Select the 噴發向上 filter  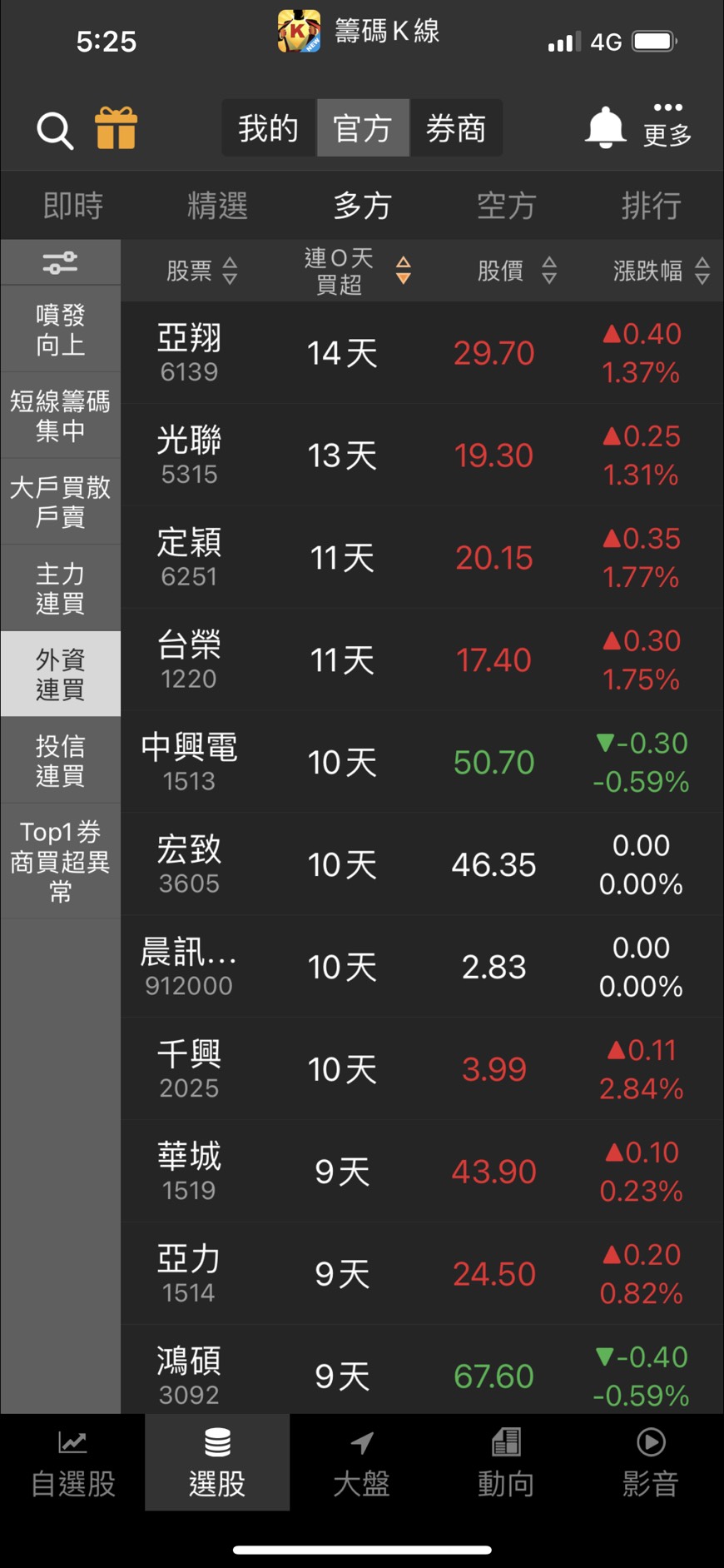point(60,330)
